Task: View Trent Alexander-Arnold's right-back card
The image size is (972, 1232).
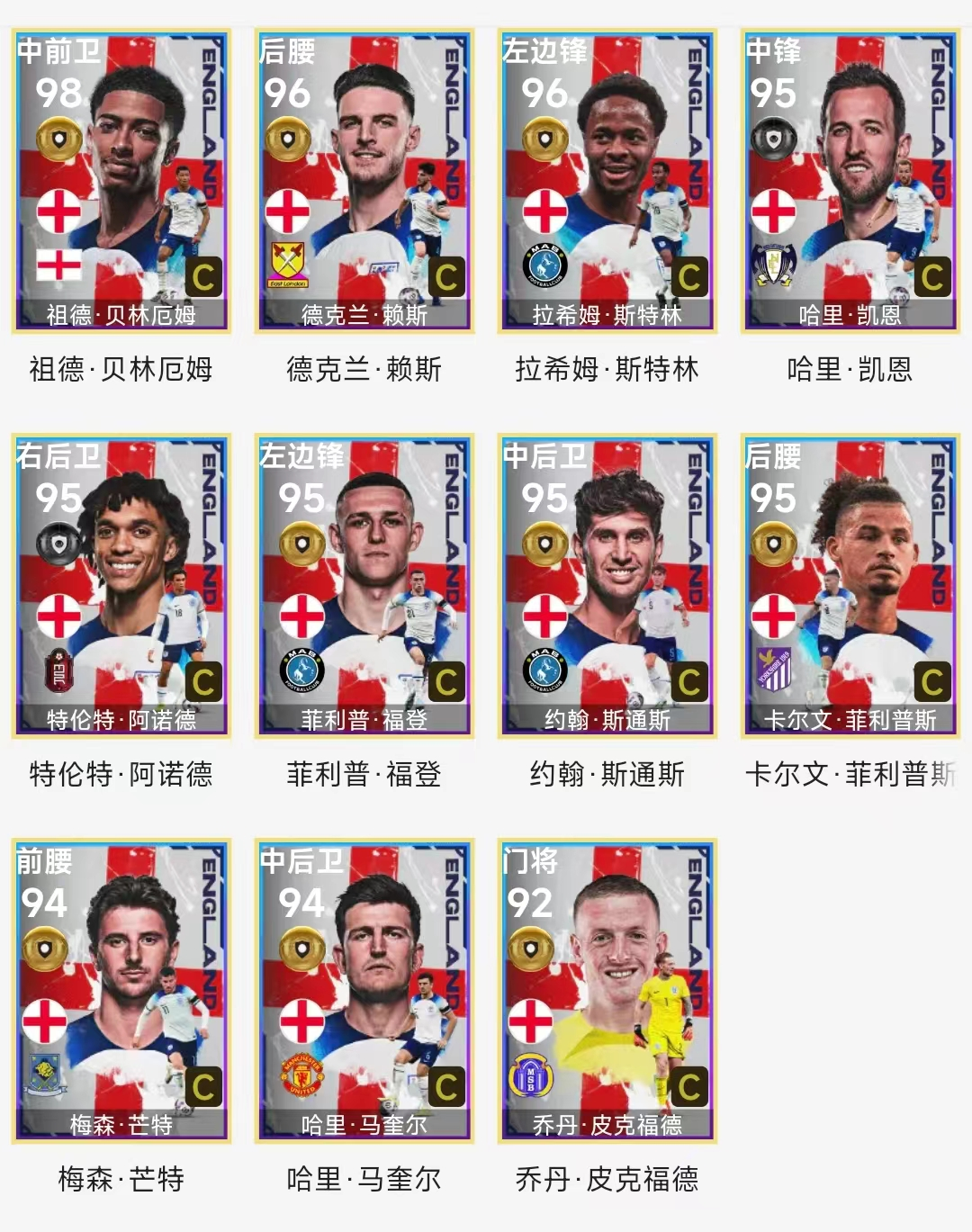Action: pyautogui.click(x=121, y=587)
